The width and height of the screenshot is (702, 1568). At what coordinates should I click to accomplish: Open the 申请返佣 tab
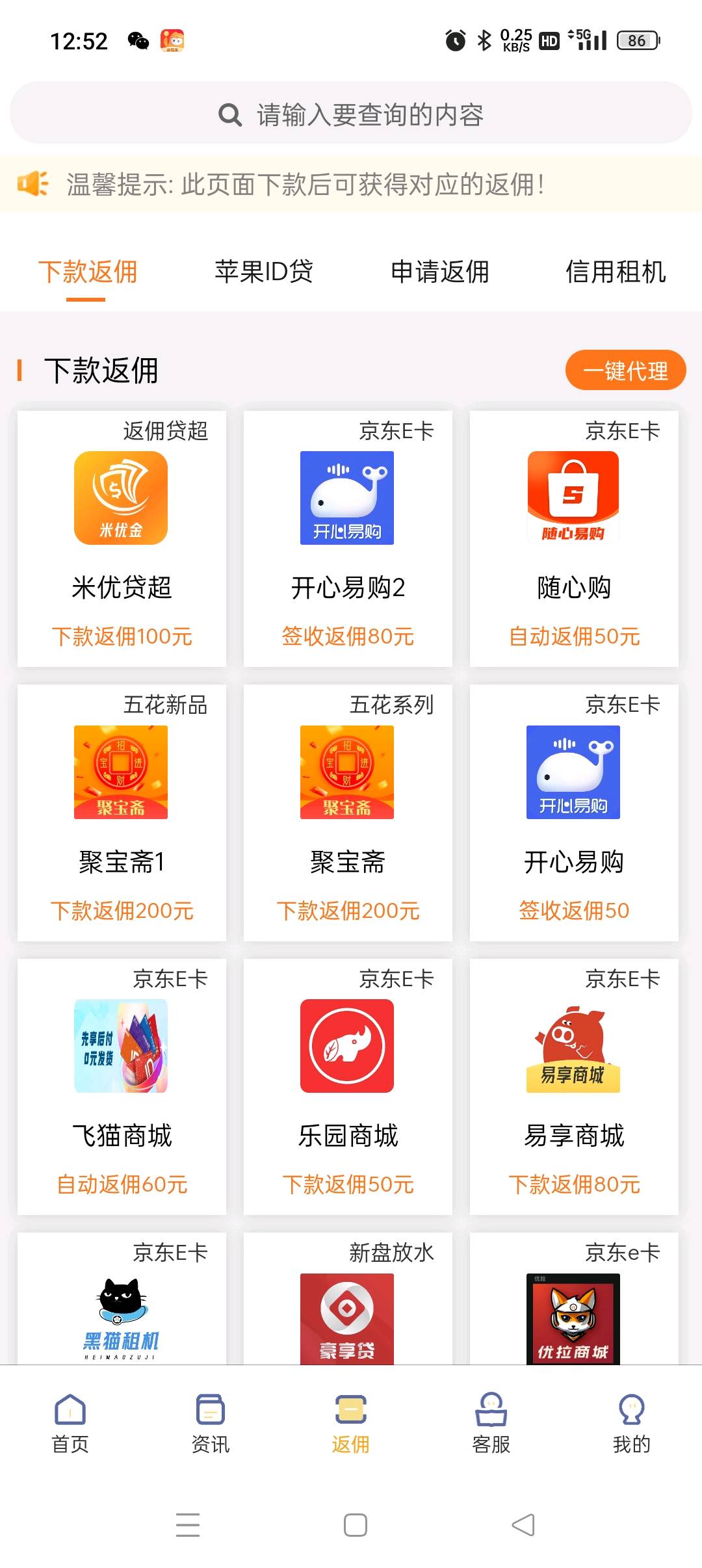440,272
